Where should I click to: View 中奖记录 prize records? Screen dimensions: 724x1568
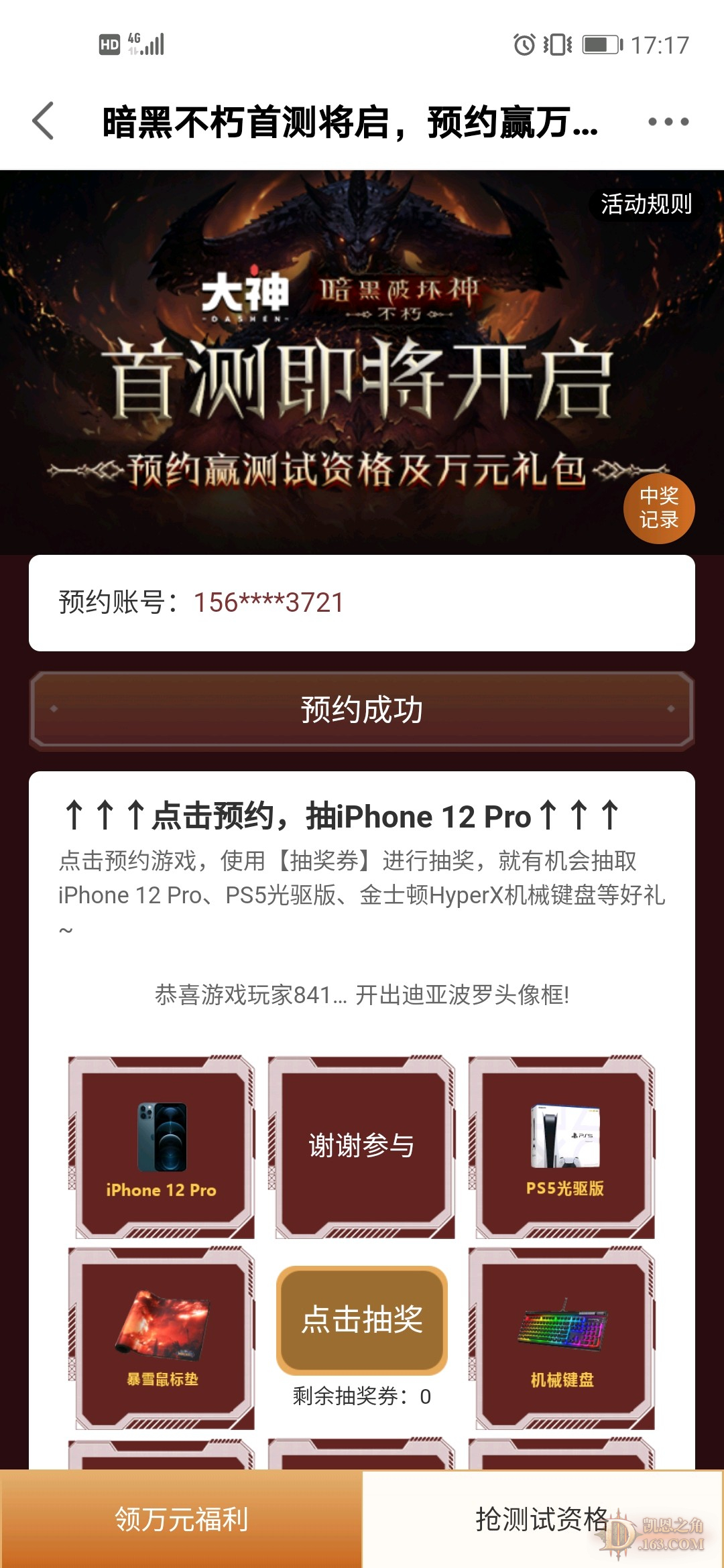click(658, 508)
